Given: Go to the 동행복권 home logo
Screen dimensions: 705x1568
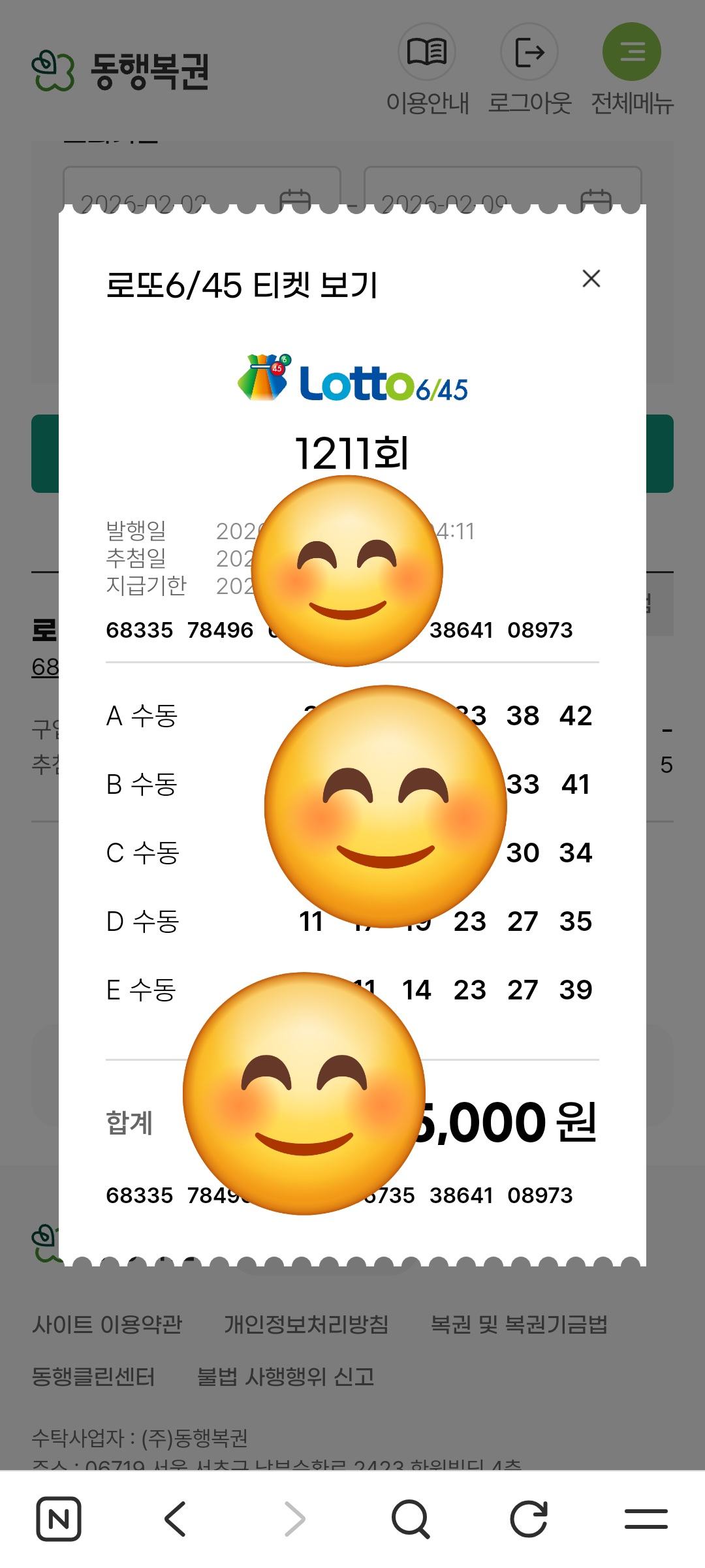Looking at the screenshot, I should 121,71.
